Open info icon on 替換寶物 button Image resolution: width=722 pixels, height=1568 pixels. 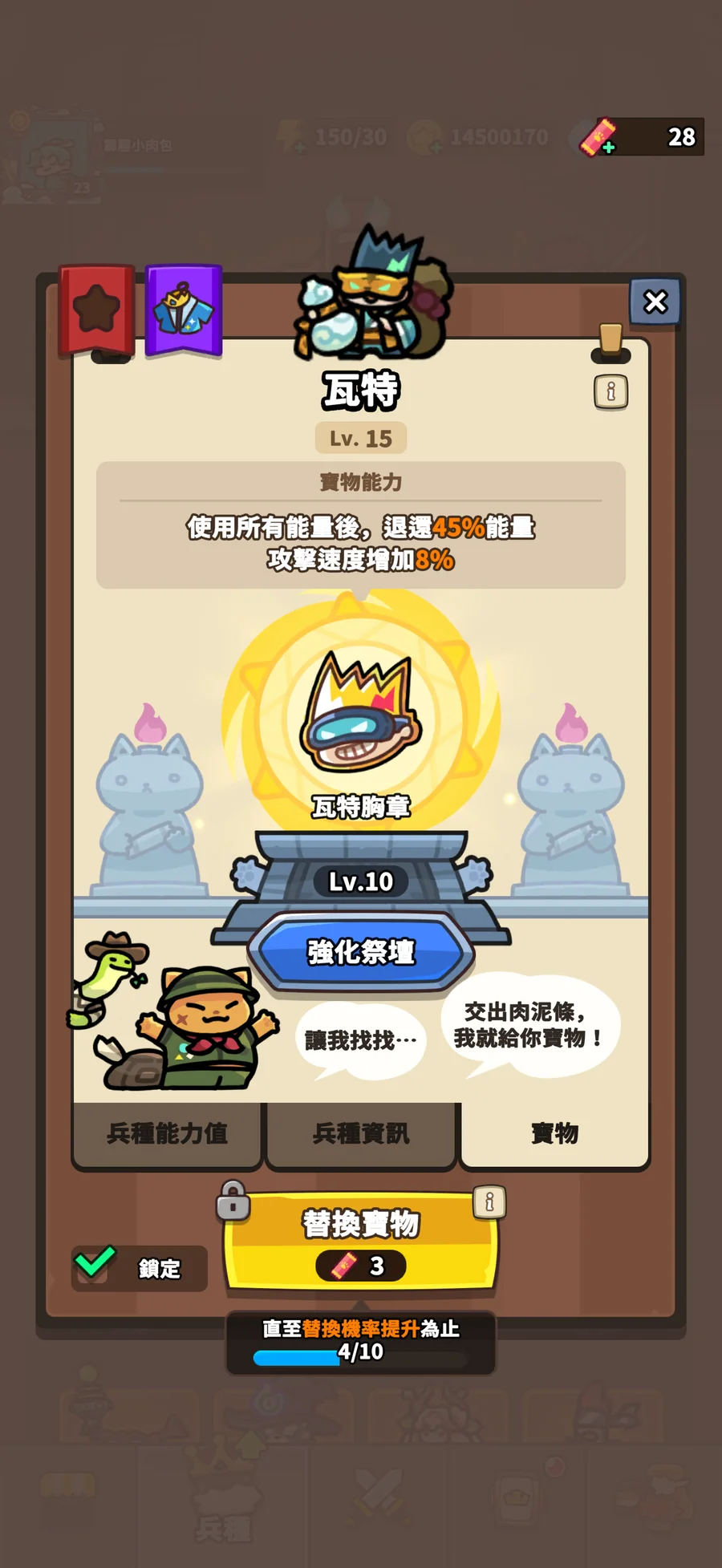point(489,1202)
